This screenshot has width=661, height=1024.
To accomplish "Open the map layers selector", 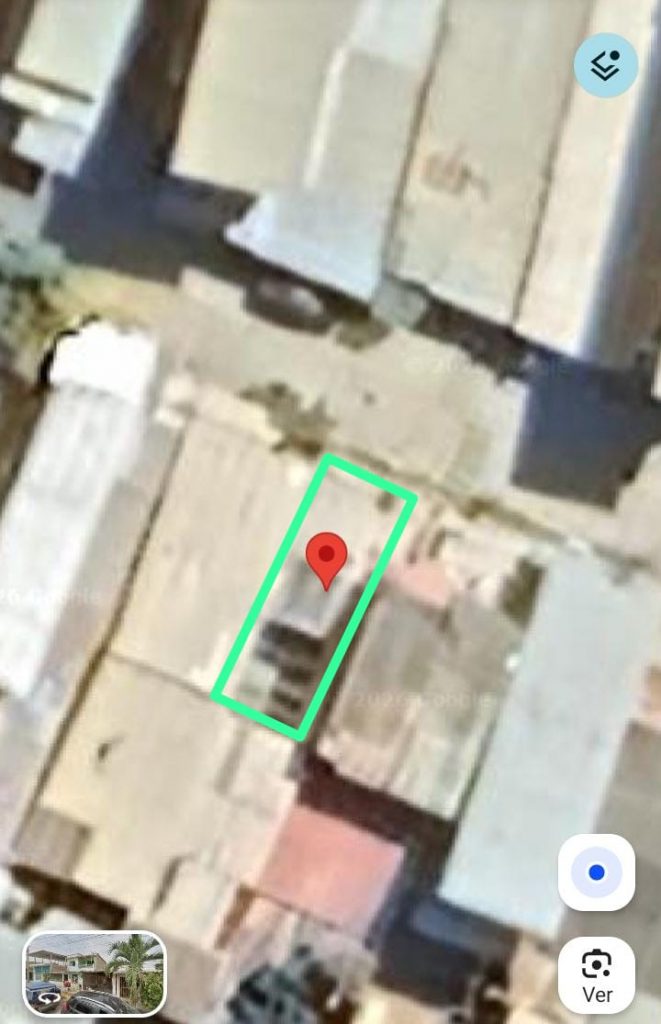I will click(606, 65).
